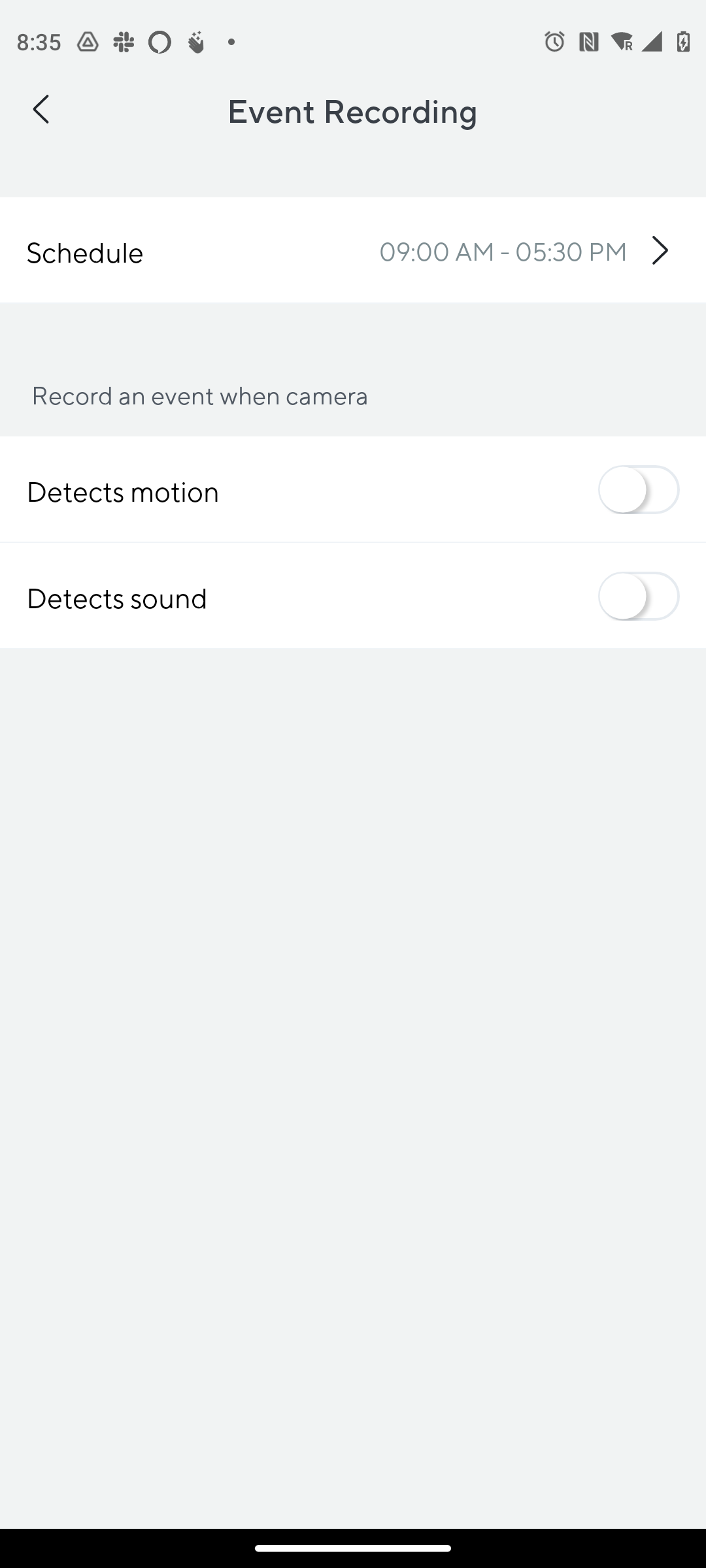This screenshot has width=706, height=1568.
Task: Tap the cellular signal icon
Action: point(652,42)
